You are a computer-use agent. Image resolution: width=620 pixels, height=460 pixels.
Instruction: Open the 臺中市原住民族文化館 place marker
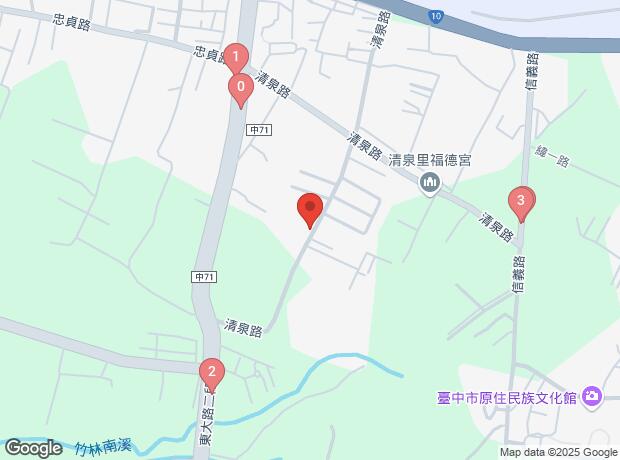coord(592,397)
